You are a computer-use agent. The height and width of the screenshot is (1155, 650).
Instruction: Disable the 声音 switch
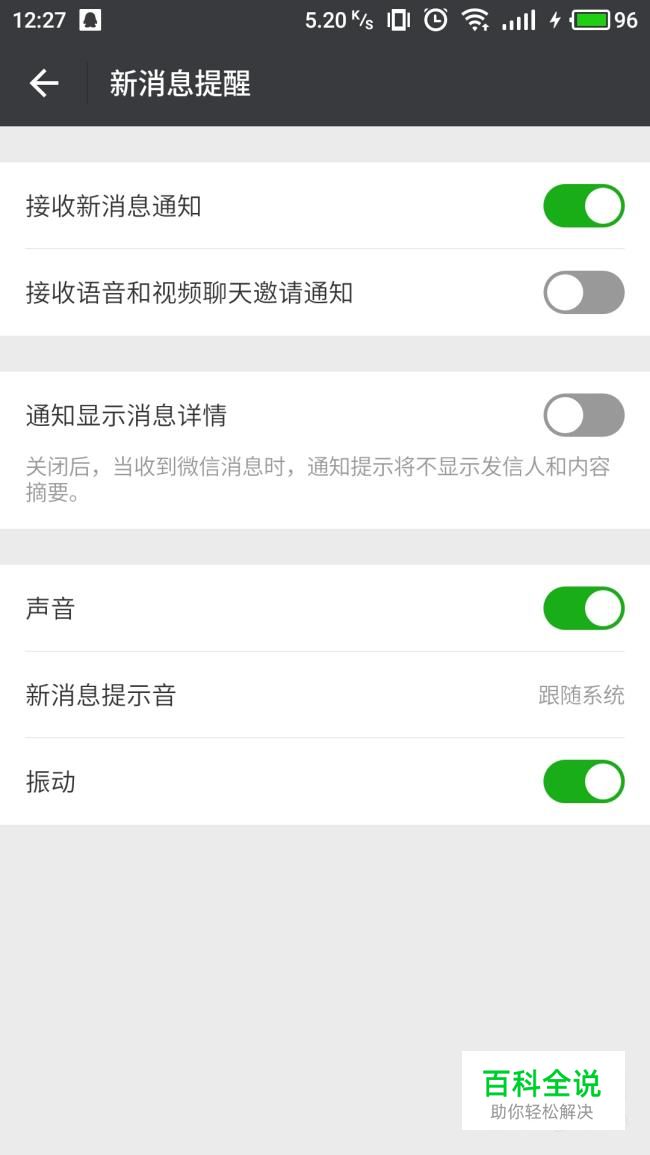click(x=584, y=608)
